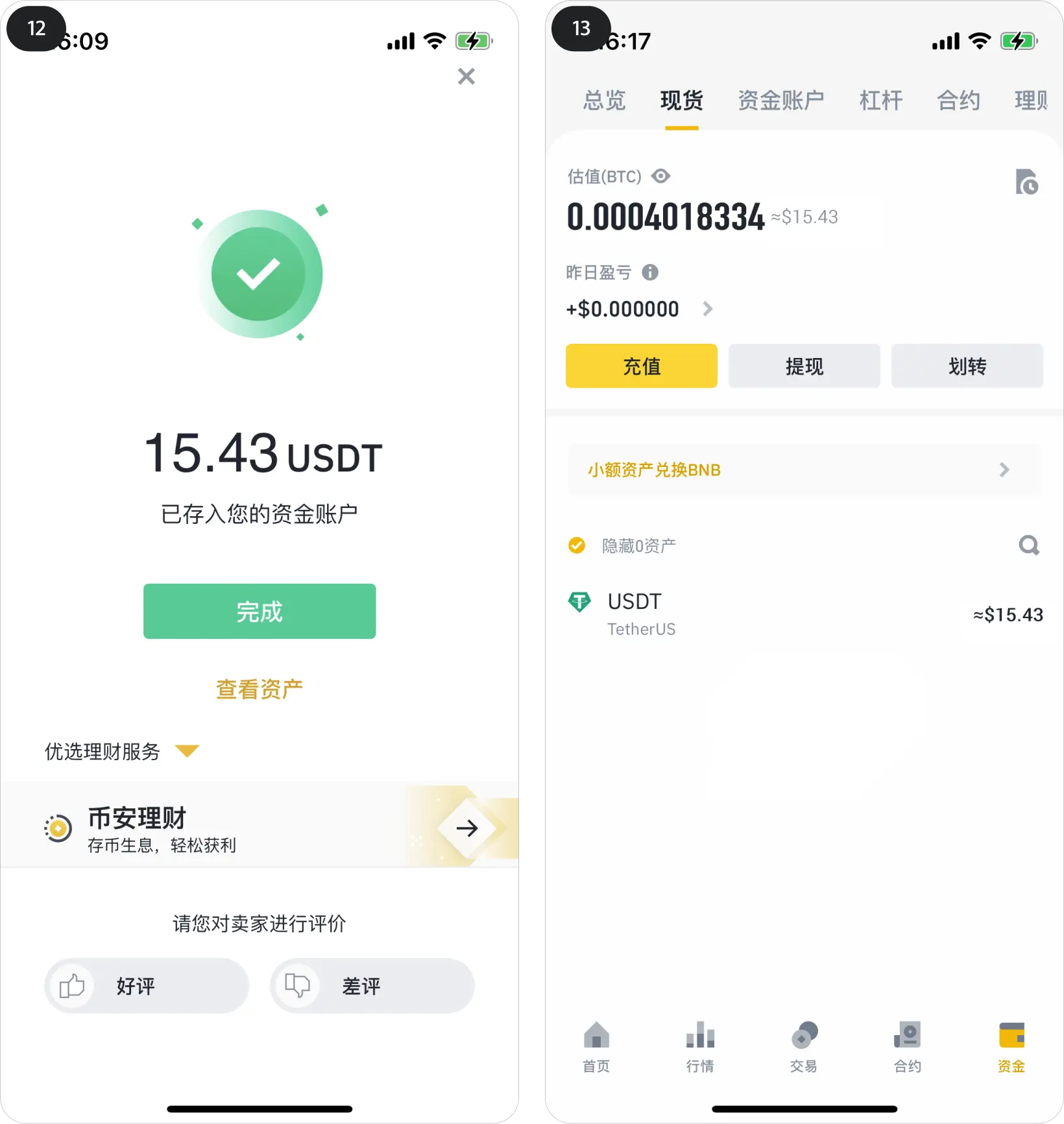
Task: Open 小额资产兑换BNB
Action: click(804, 470)
